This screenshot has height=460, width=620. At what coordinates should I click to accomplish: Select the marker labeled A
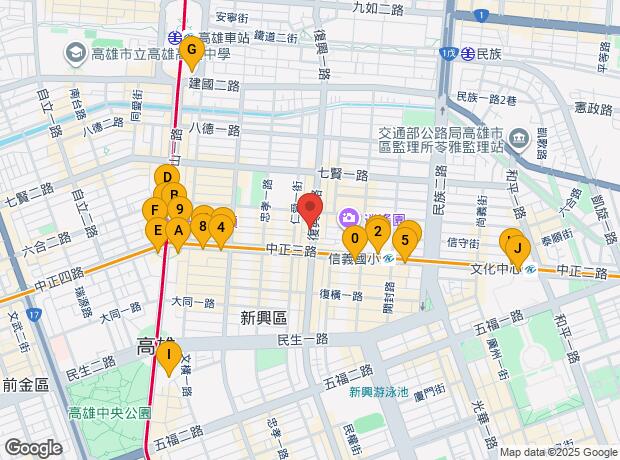pyautogui.click(x=177, y=231)
